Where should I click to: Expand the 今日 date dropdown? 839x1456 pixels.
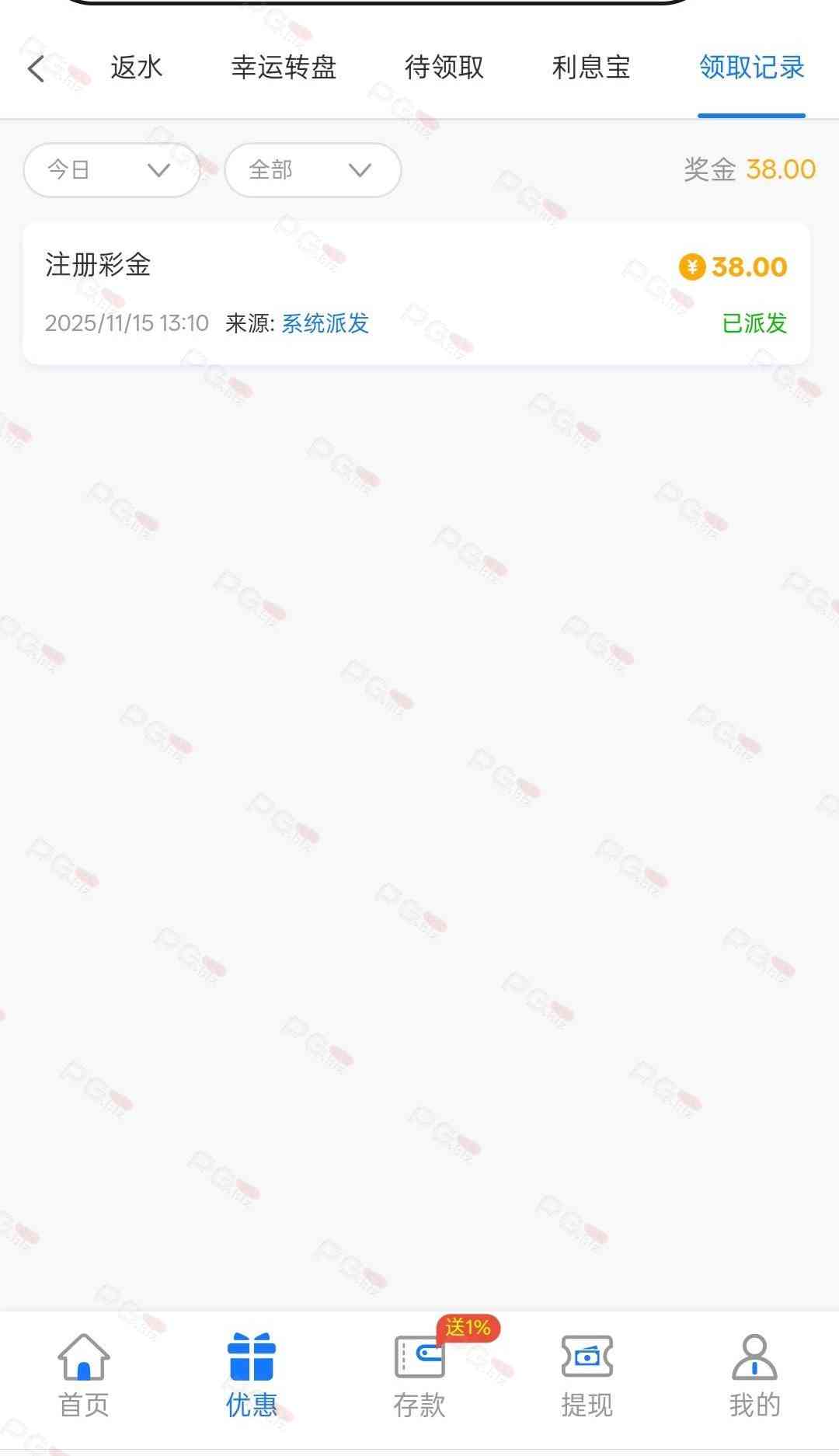pos(110,169)
